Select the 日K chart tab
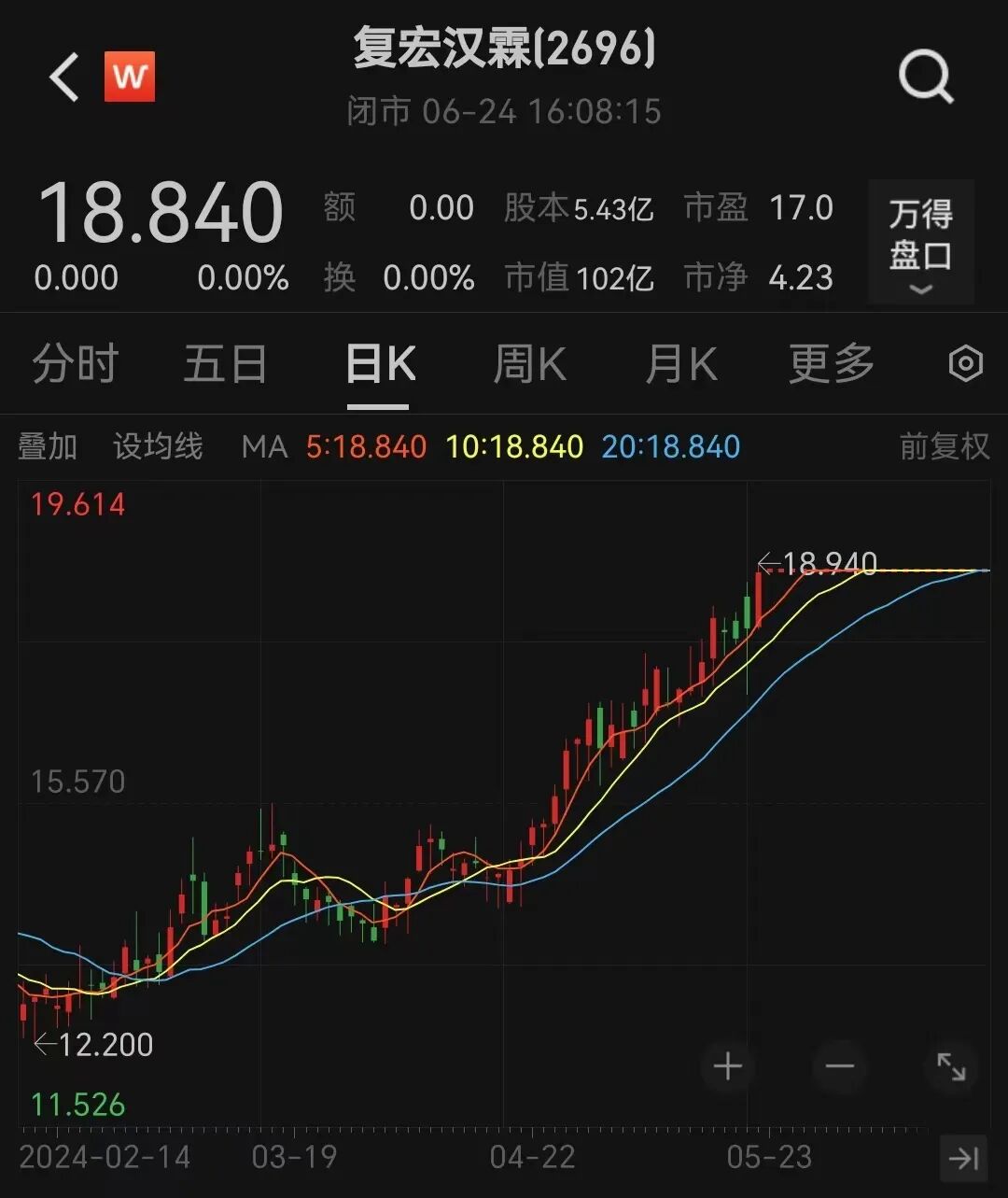This screenshot has height=1198, width=1008. pos(379,363)
